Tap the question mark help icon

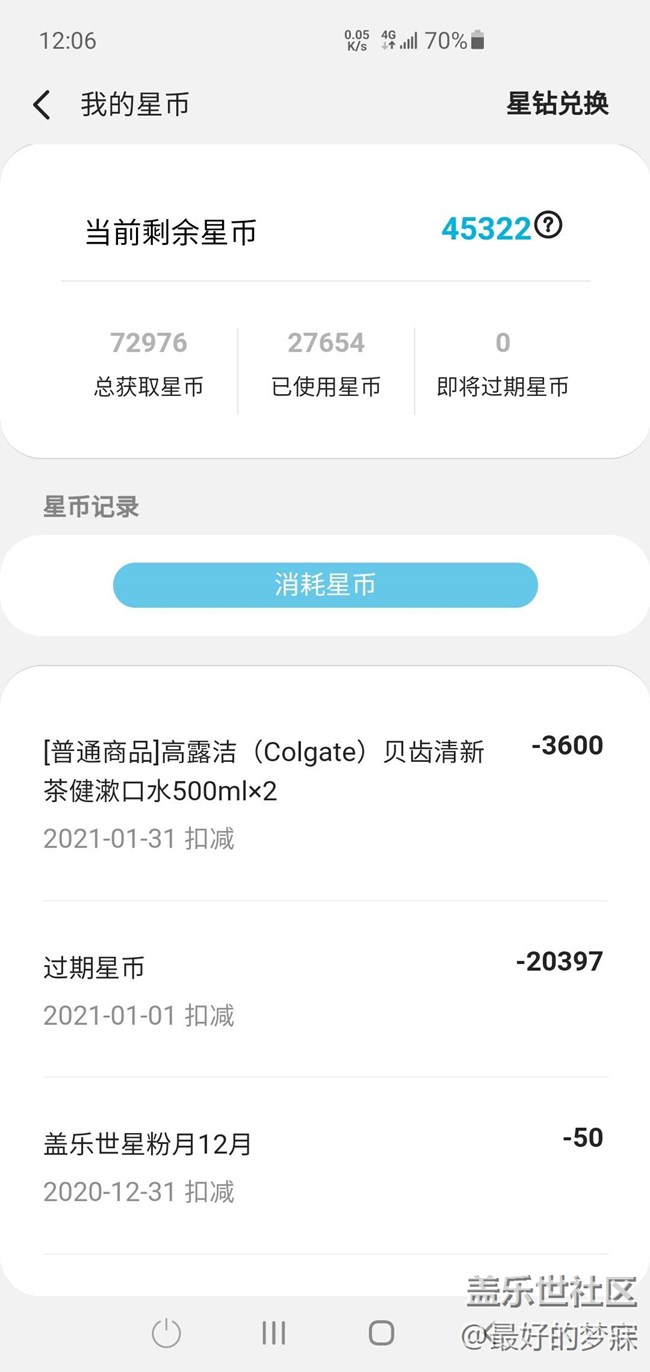[x=548, y=226]
